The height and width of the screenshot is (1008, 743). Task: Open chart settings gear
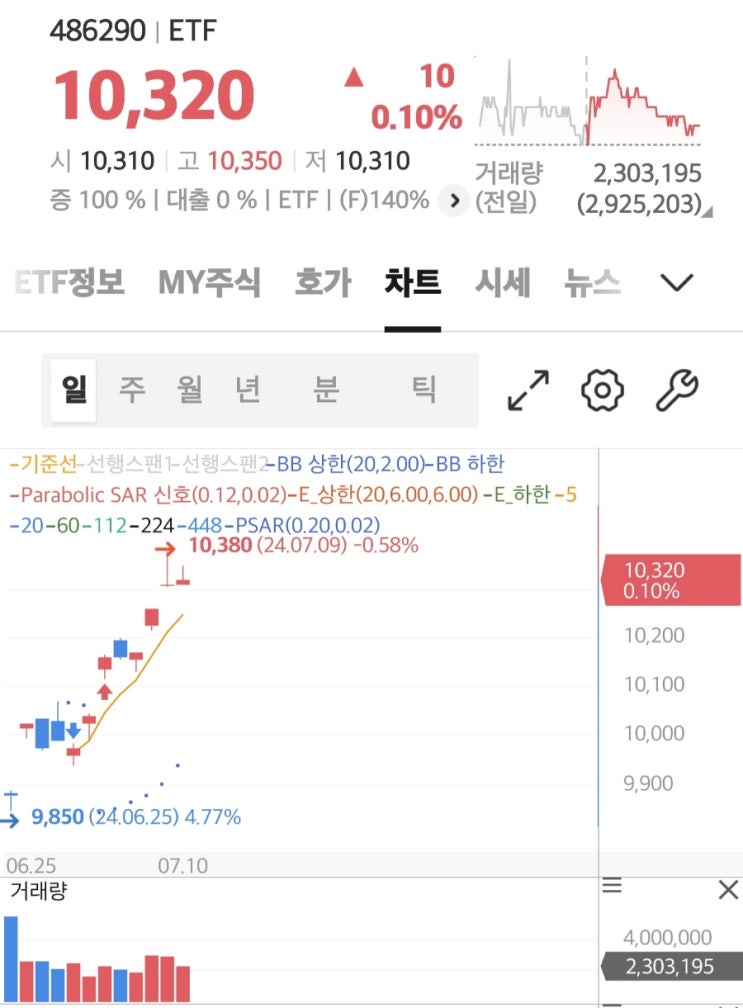(602, 390)
